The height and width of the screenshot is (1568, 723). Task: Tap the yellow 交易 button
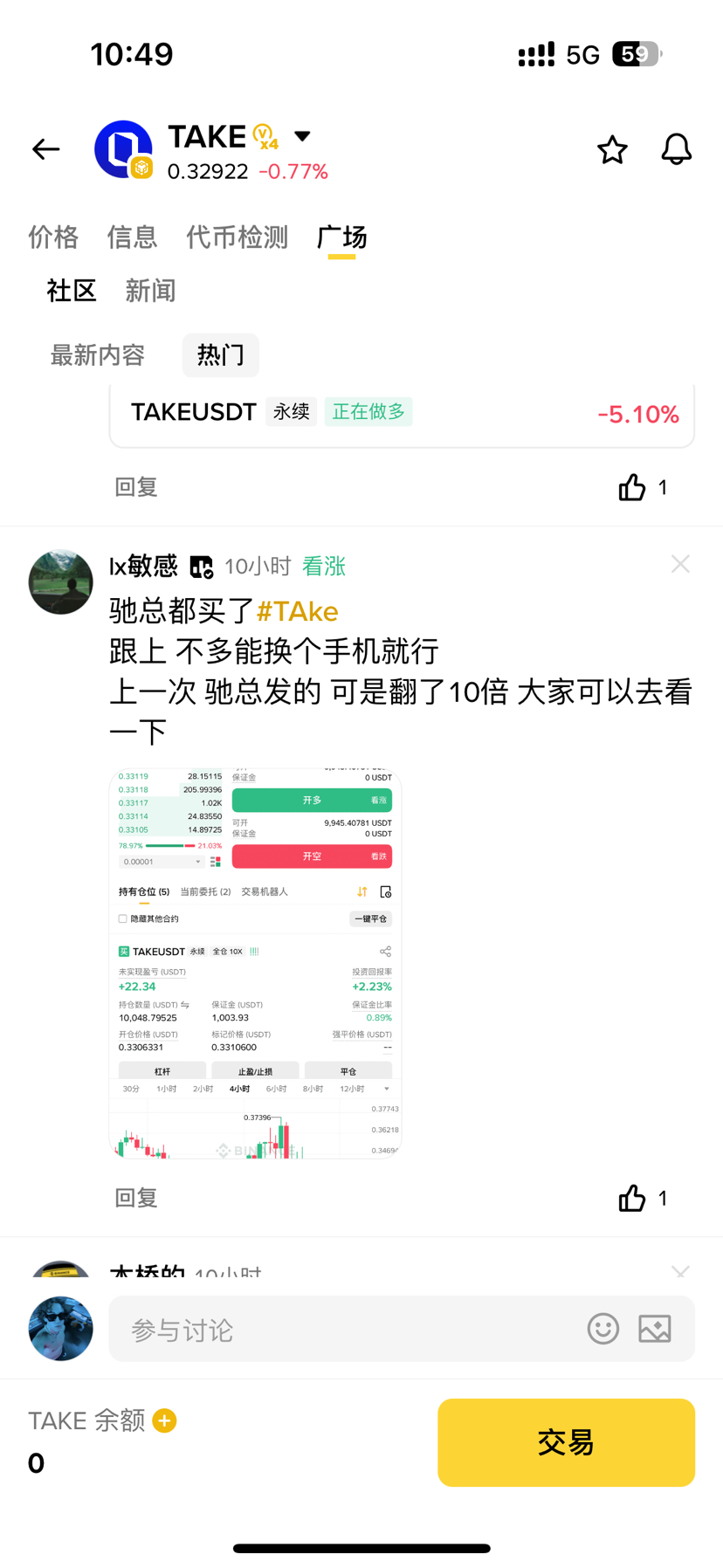[x=566, y=1442]
